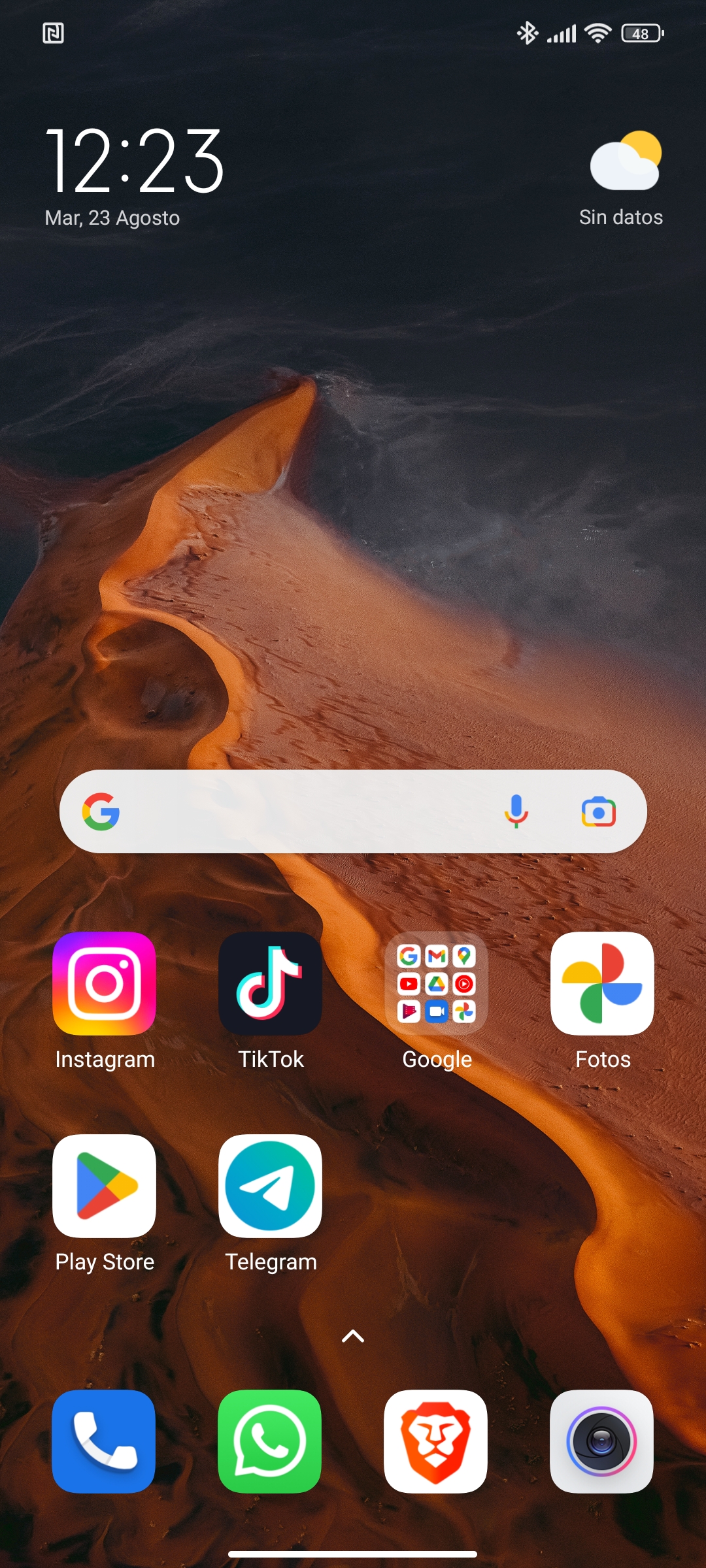Expand the app drawer with the up arrow
706x1568 pixels.
[x=353, y=1336]
